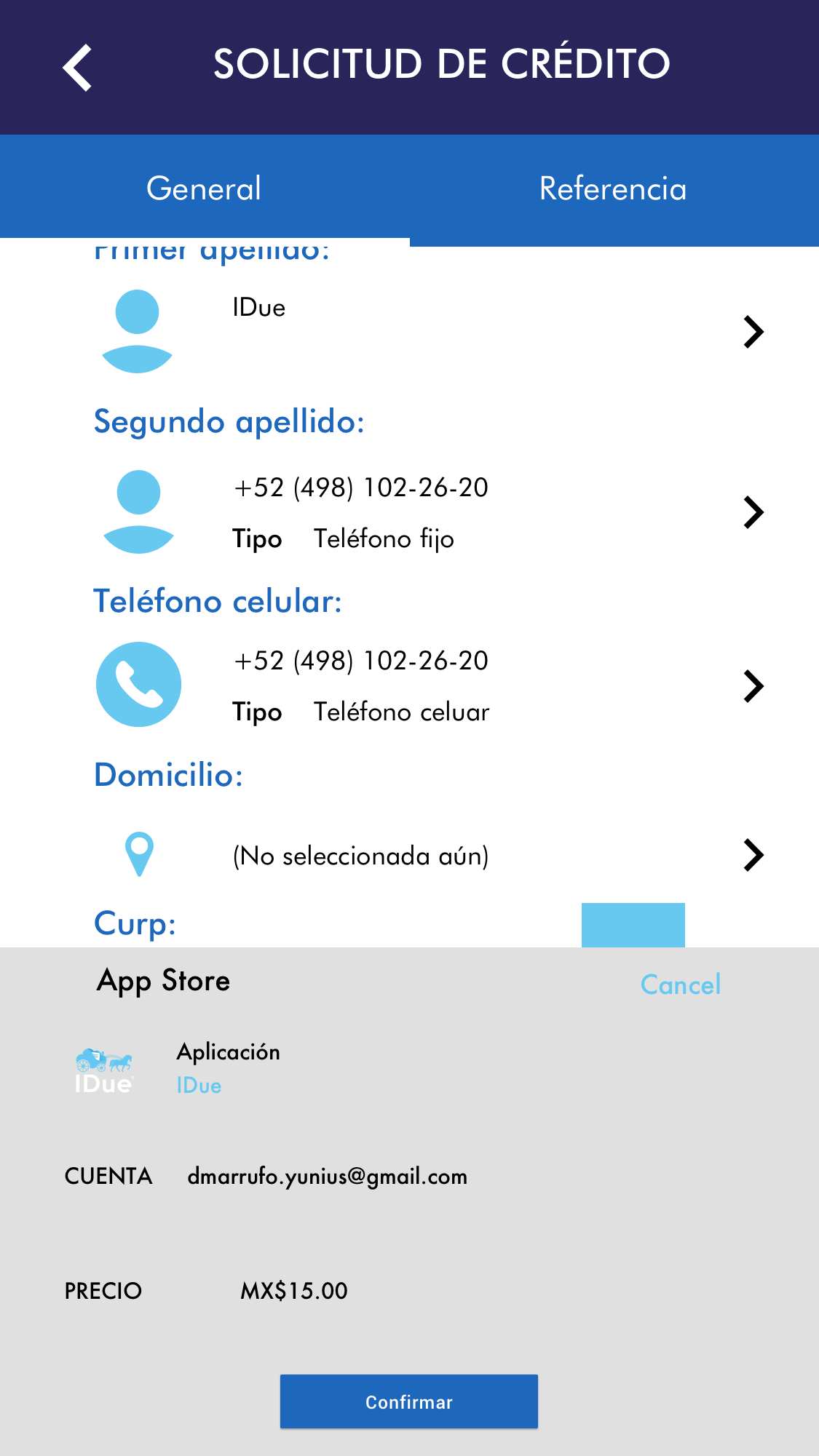Switch to the Referencia tab

click(x=613, y=188)
